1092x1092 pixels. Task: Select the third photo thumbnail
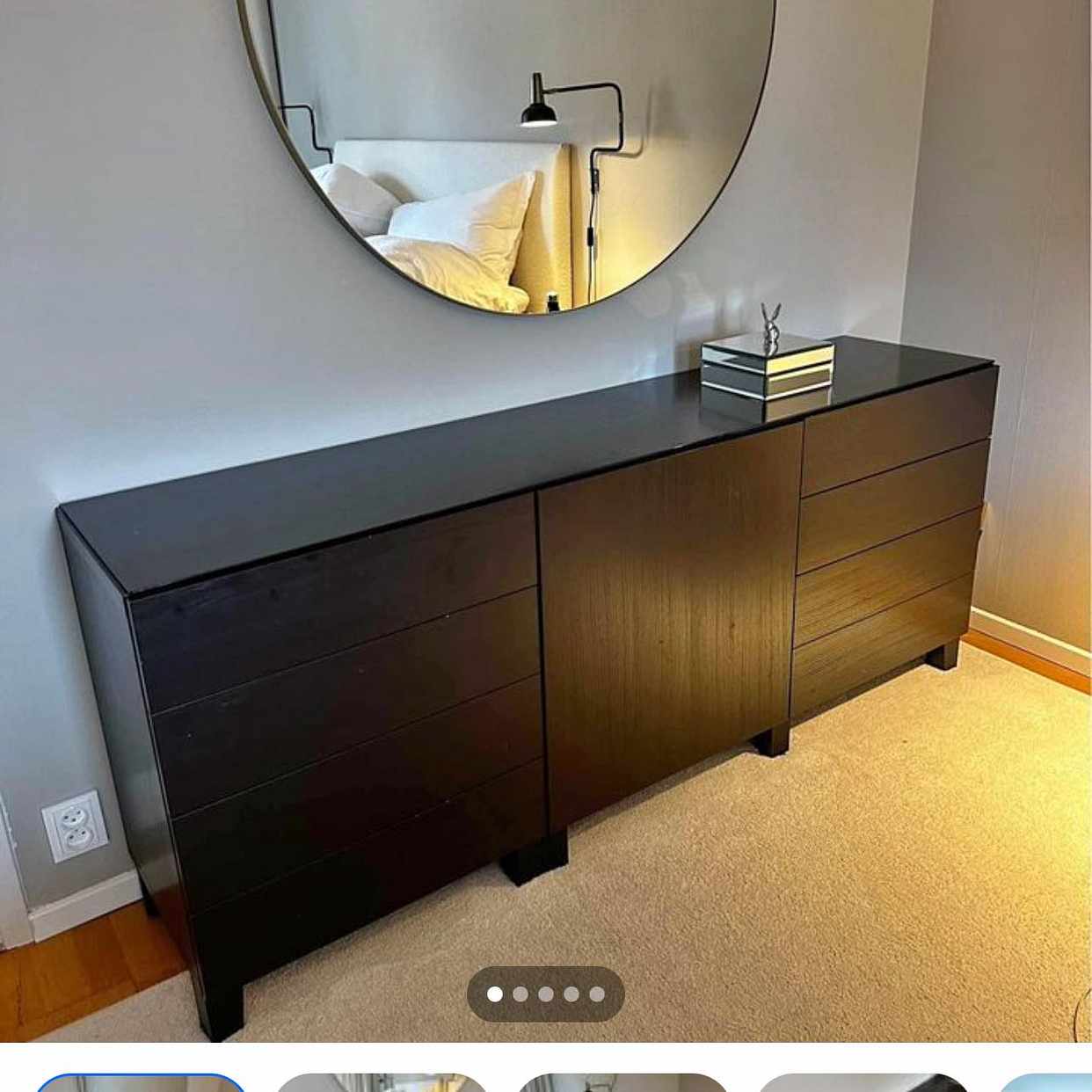coord(622,1083)
